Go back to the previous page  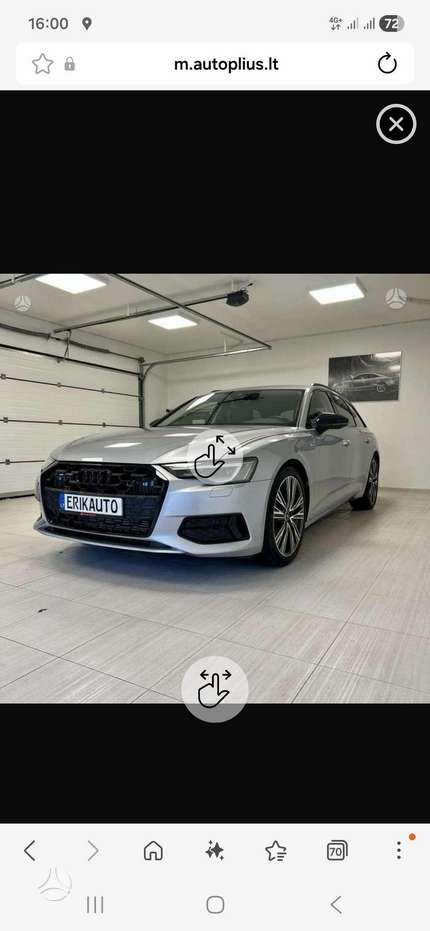pos(30,851)
